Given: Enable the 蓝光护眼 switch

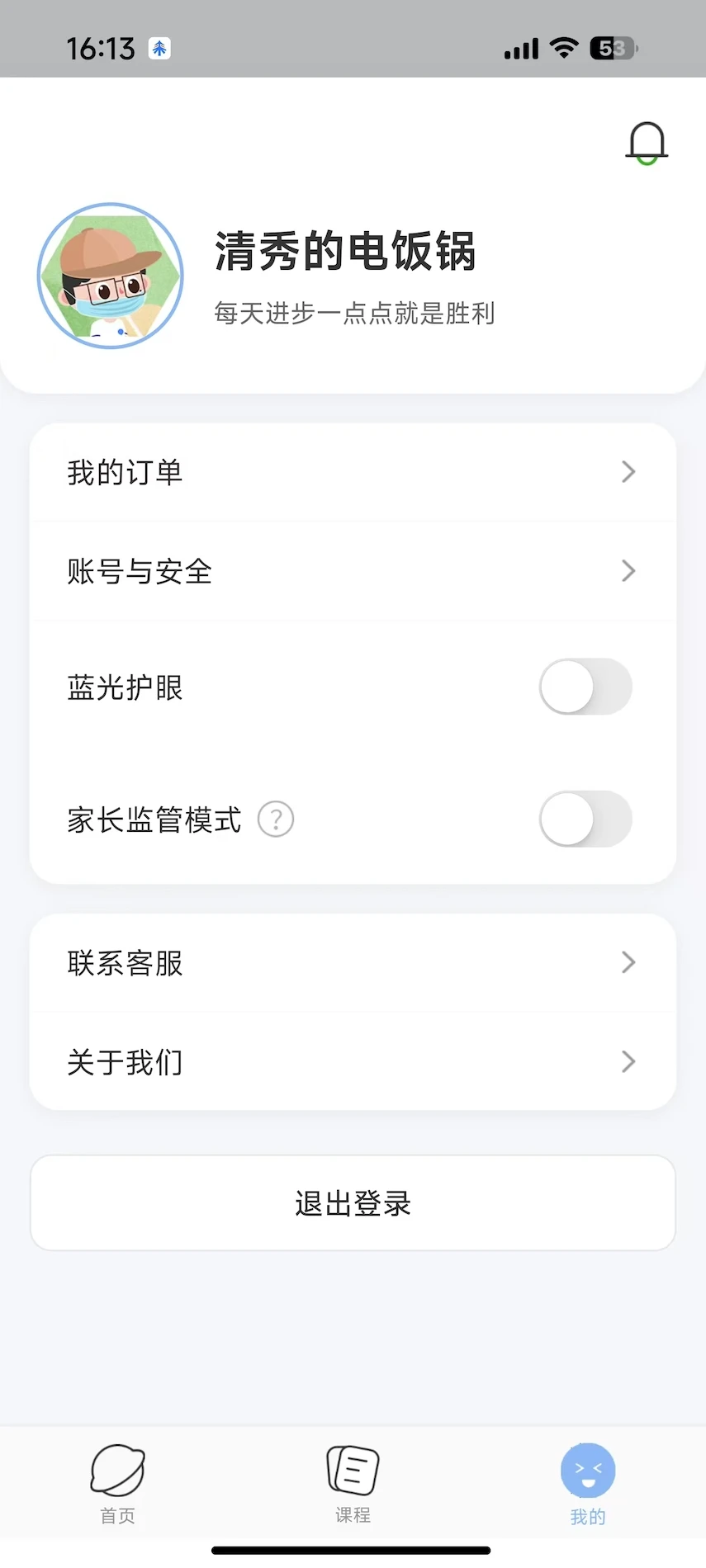Looking at the screenshot, I should point(585,687).
